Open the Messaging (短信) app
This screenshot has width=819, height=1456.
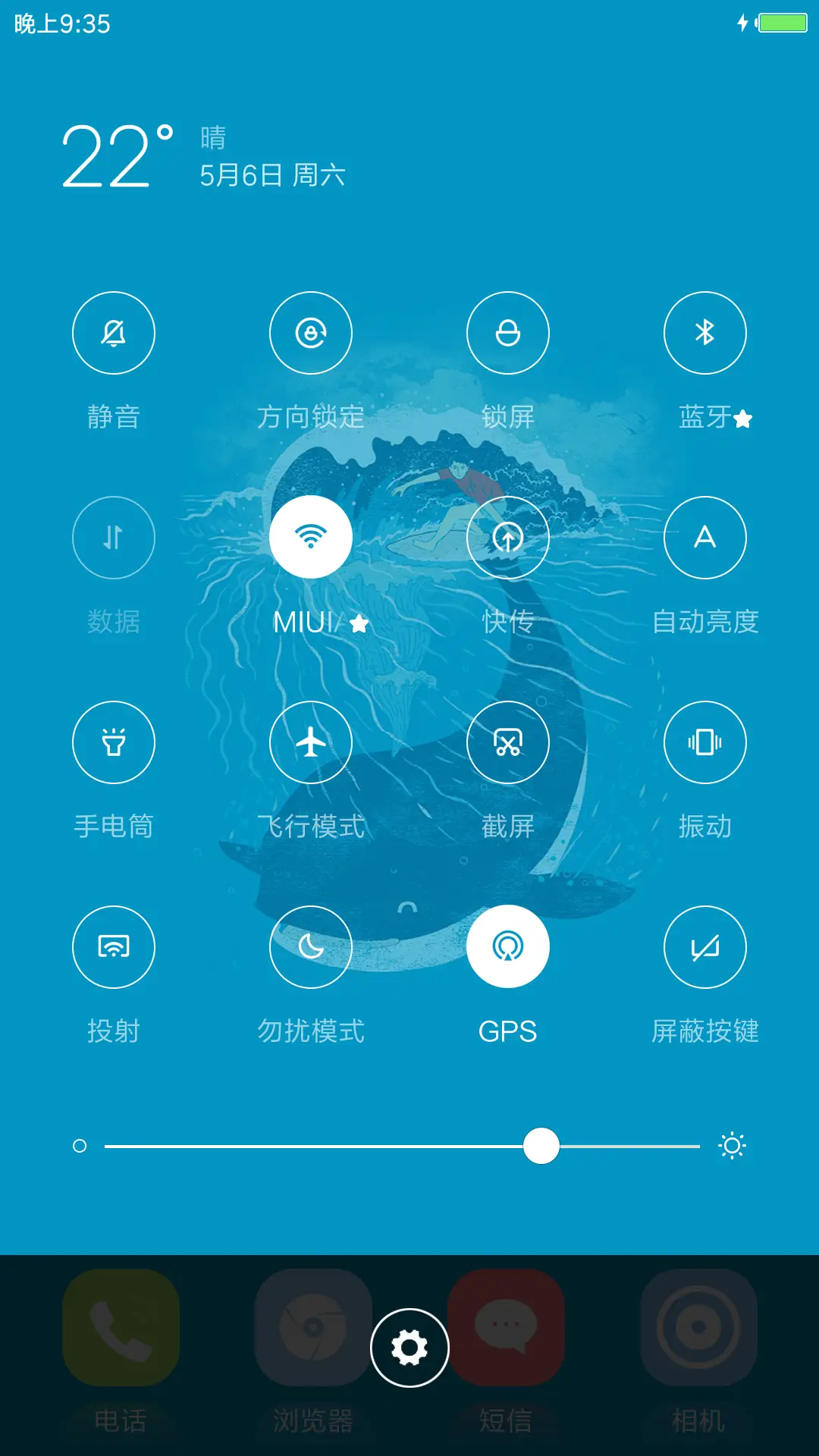pyautogui.click(x=504, y=1327)
